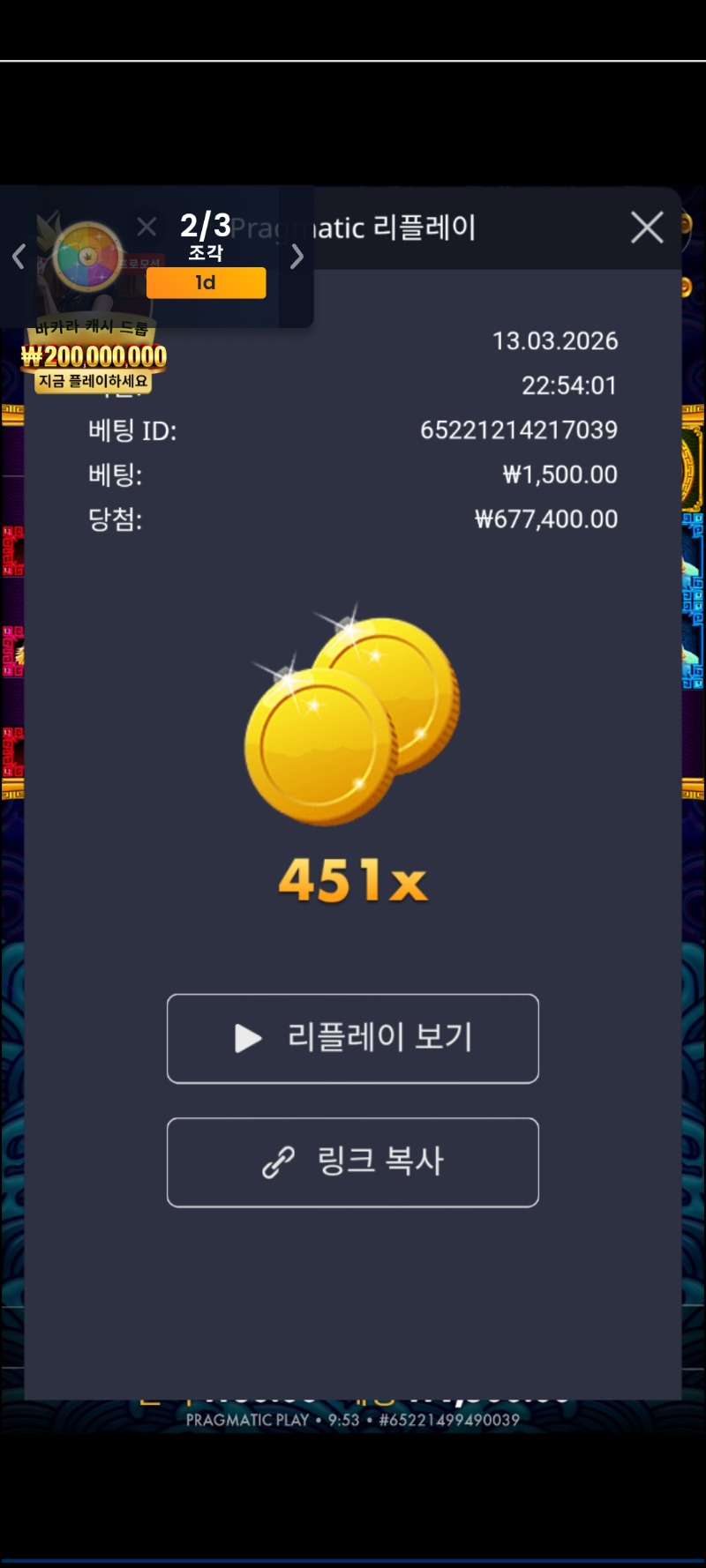Tap the 리플레이 보기 button

point(353,1038)
